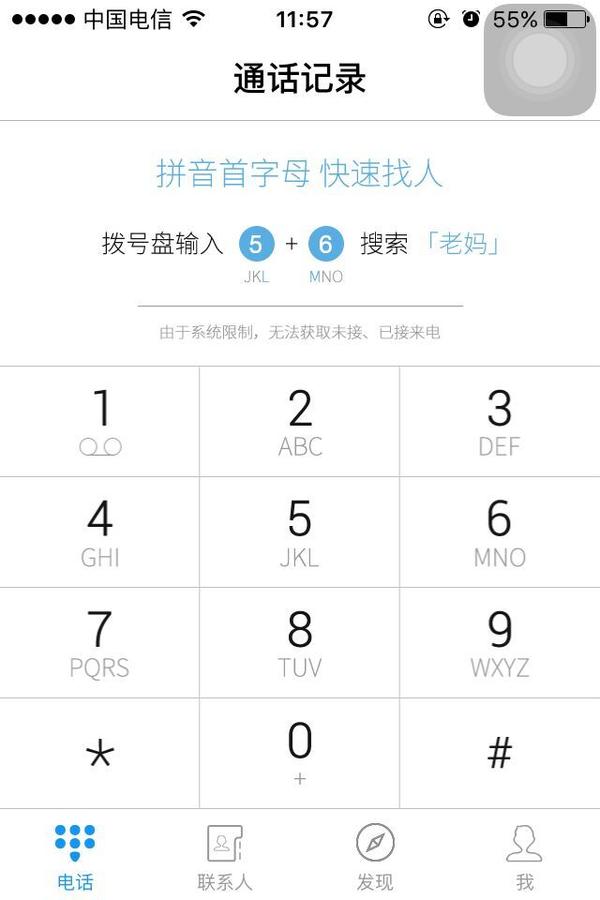
Task: Enter digit 2 ABC on dialpad
Action: 300,421
